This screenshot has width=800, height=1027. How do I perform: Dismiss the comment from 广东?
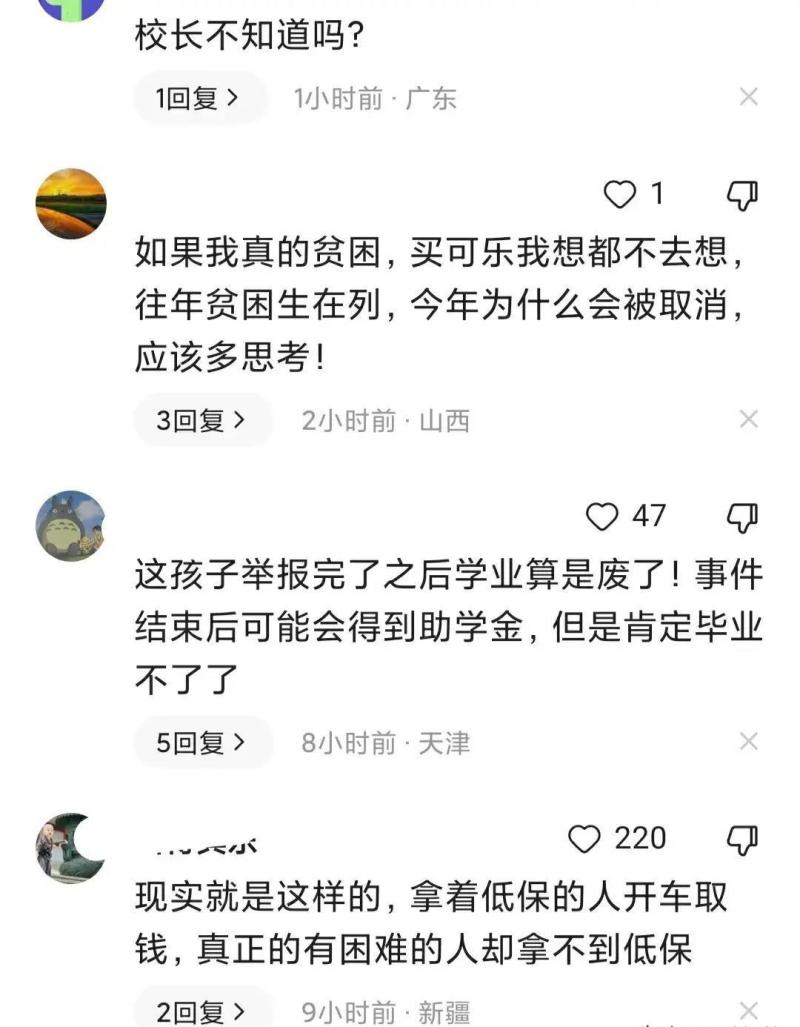point(748,97)
